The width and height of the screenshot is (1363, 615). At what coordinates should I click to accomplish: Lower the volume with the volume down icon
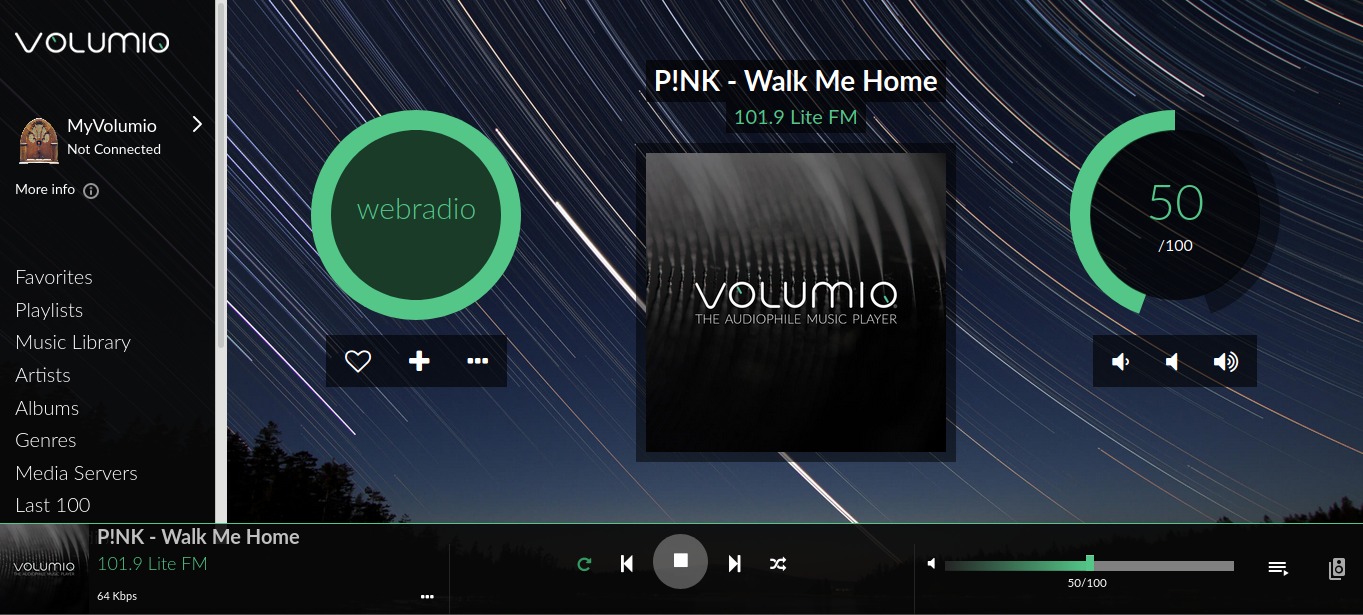point(1121,361)
